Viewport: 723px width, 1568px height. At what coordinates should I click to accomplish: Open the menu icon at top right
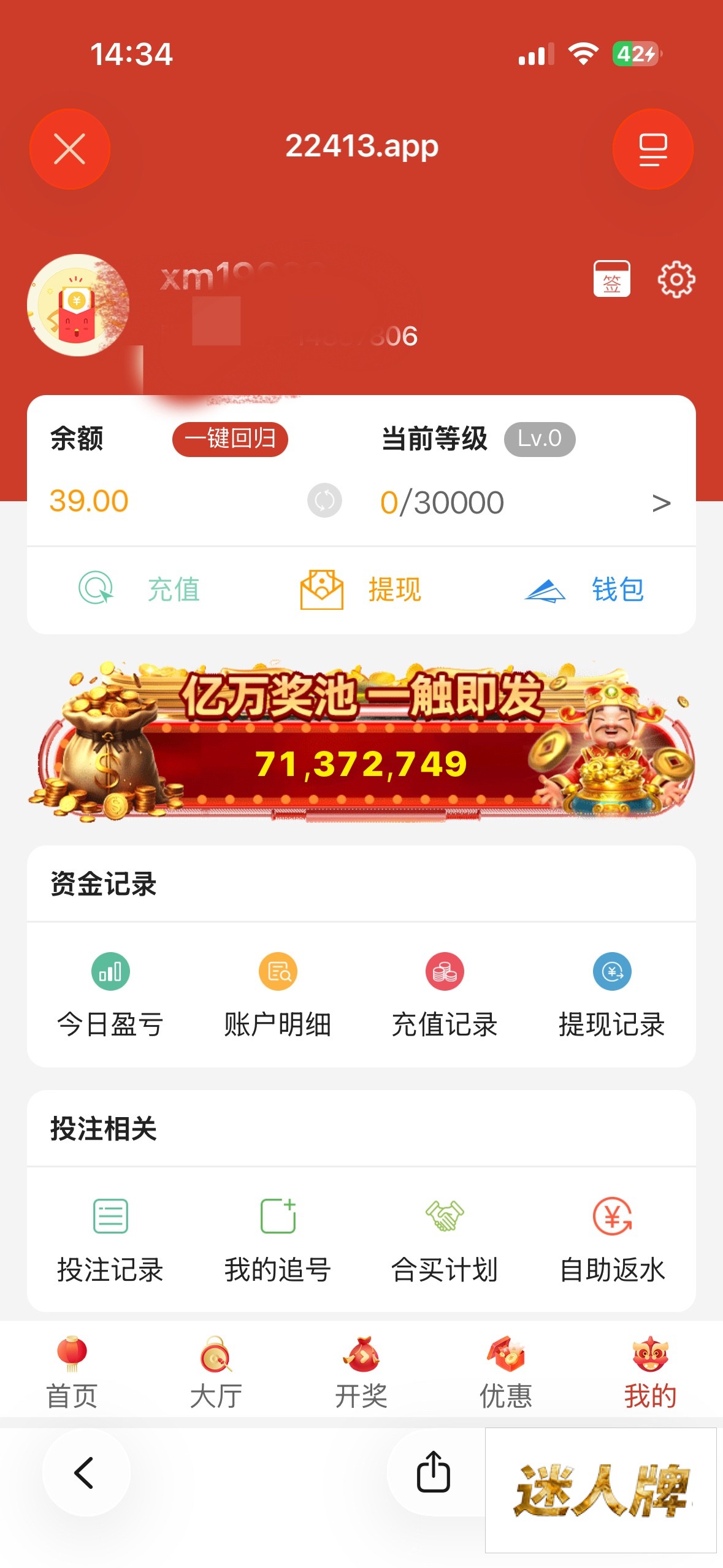(x=652, y=149)
